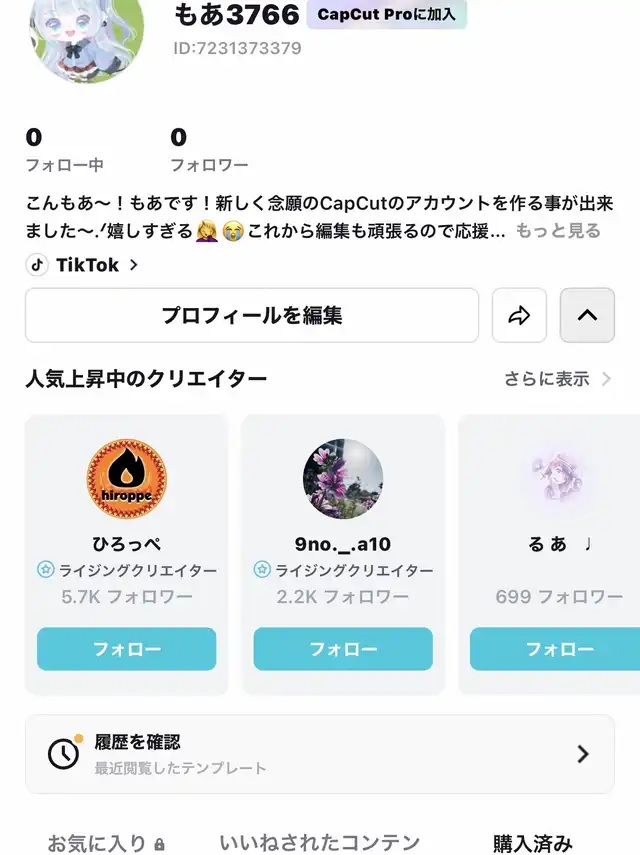Open the フォロワー list
Viewport: 640px width, 855px height.
pyautogui.click(x=208, y=150)
